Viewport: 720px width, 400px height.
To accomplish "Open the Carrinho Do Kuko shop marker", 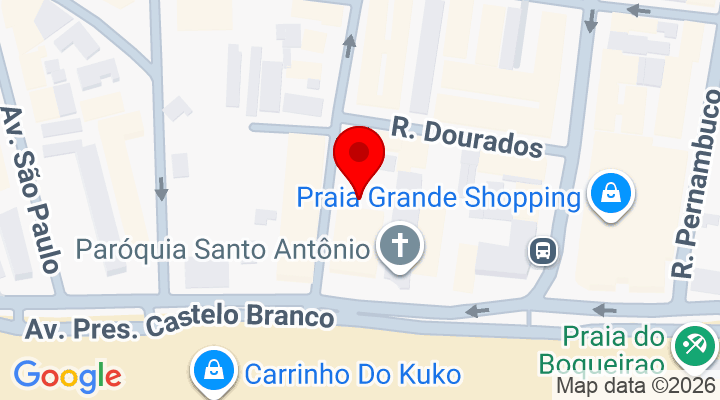I will pyautogui.click(x=213, y=372).
